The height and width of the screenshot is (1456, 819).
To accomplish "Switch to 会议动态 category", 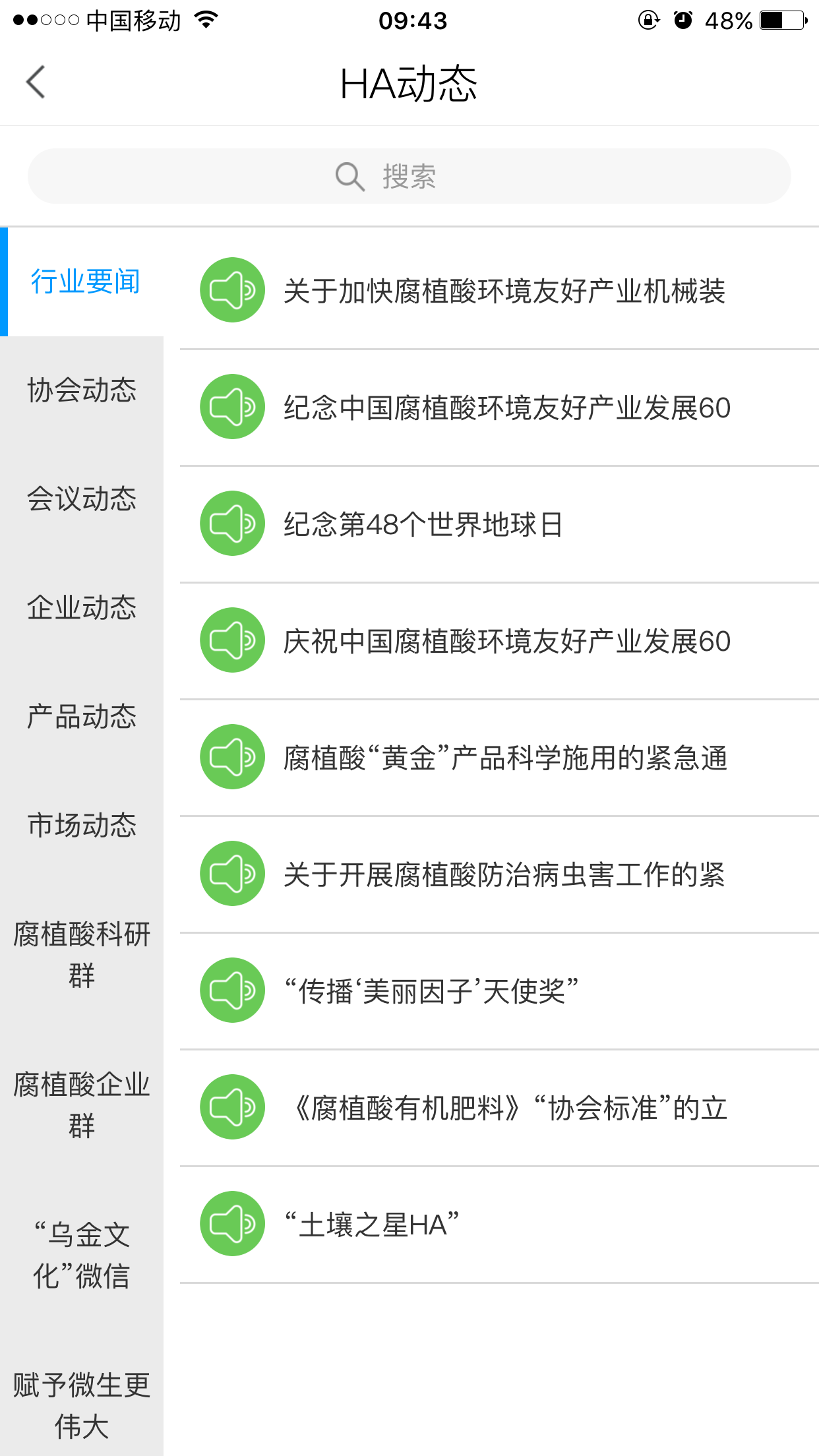I will click(82, 499).
